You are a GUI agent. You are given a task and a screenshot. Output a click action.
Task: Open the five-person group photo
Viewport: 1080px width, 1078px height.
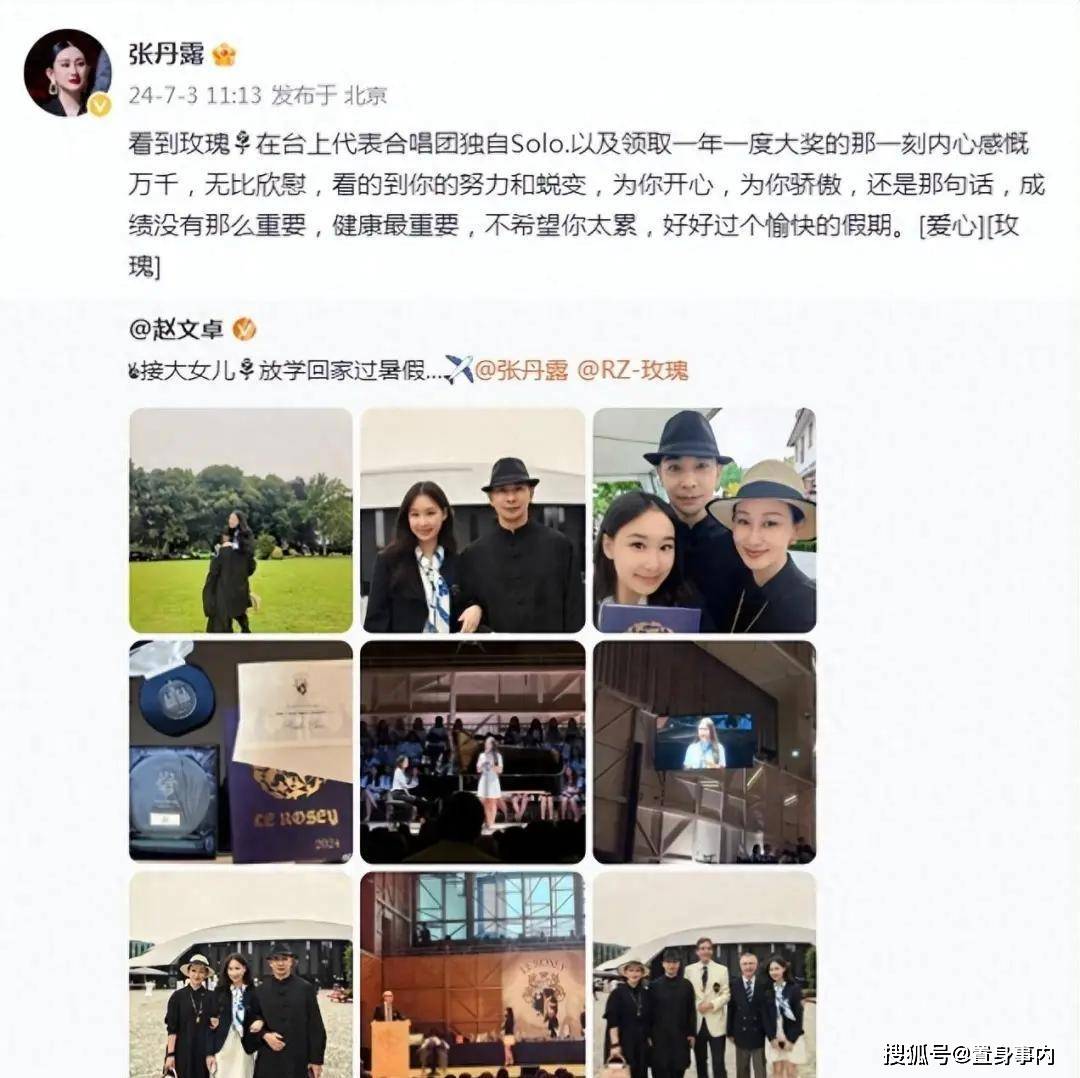(704, 974)
